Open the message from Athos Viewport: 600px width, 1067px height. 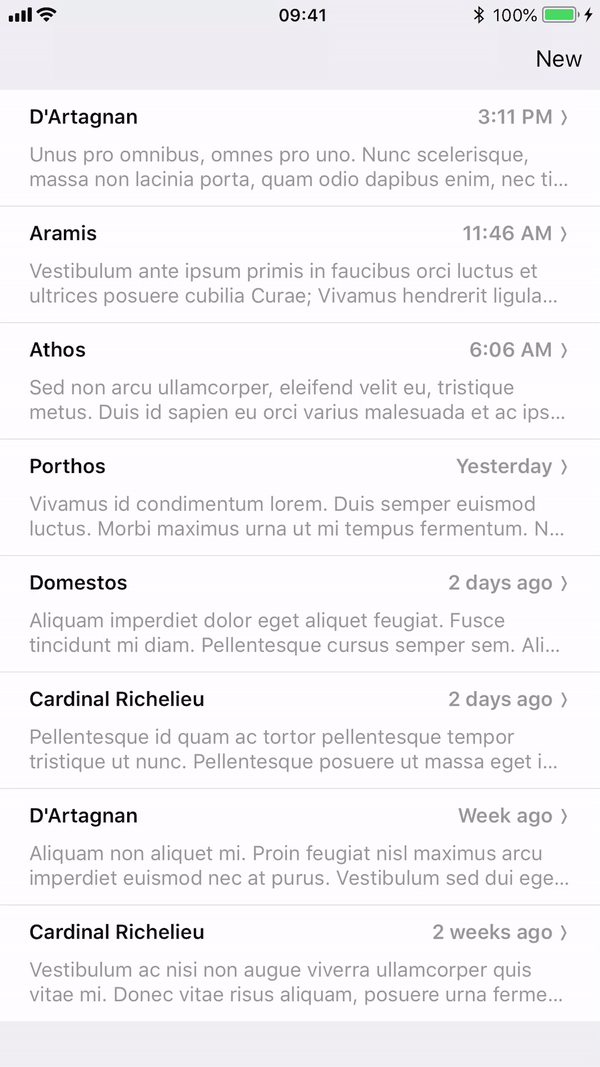(x=300, y=381)
